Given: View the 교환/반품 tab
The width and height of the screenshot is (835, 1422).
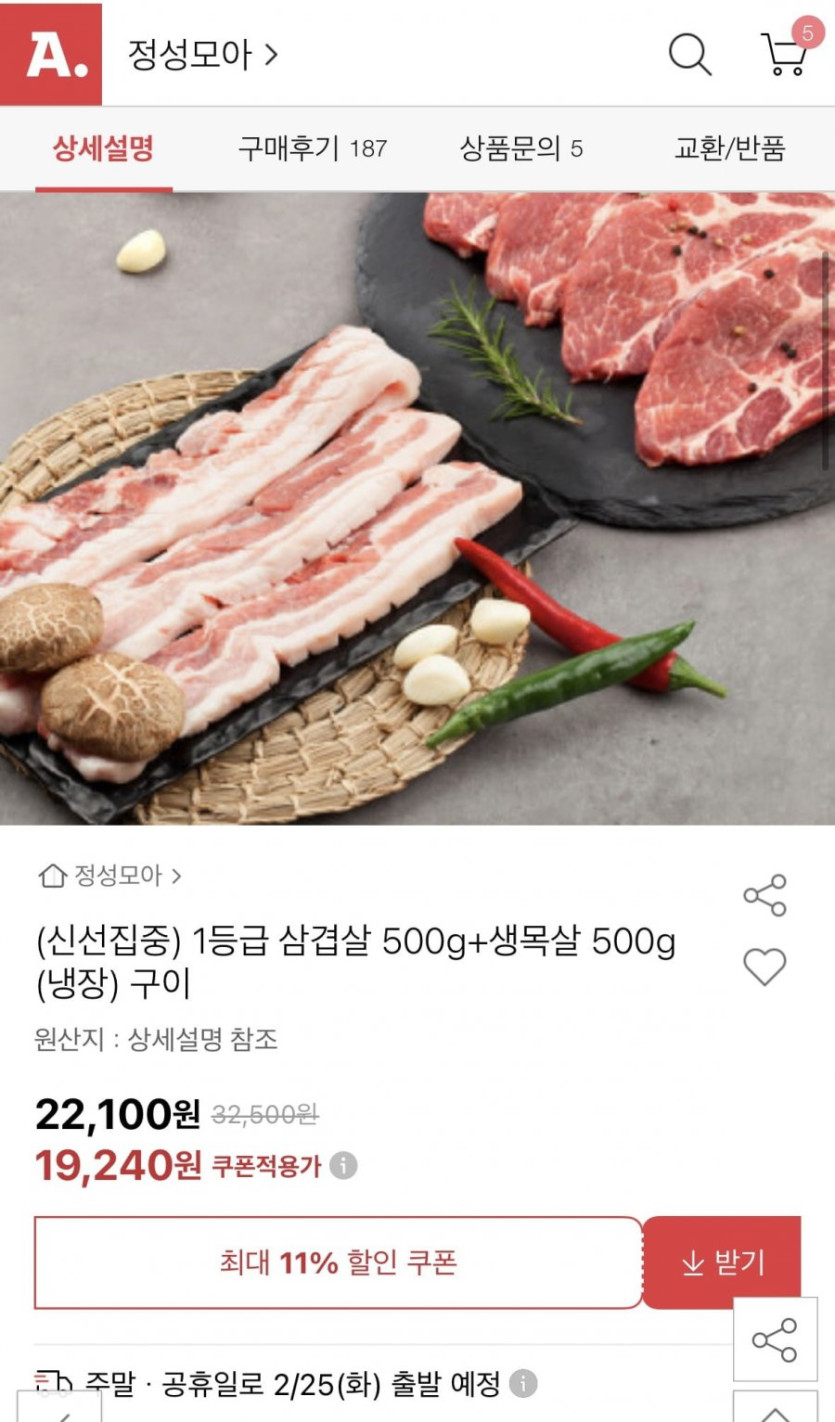Looking at the screenshot, I should point(730,149).
